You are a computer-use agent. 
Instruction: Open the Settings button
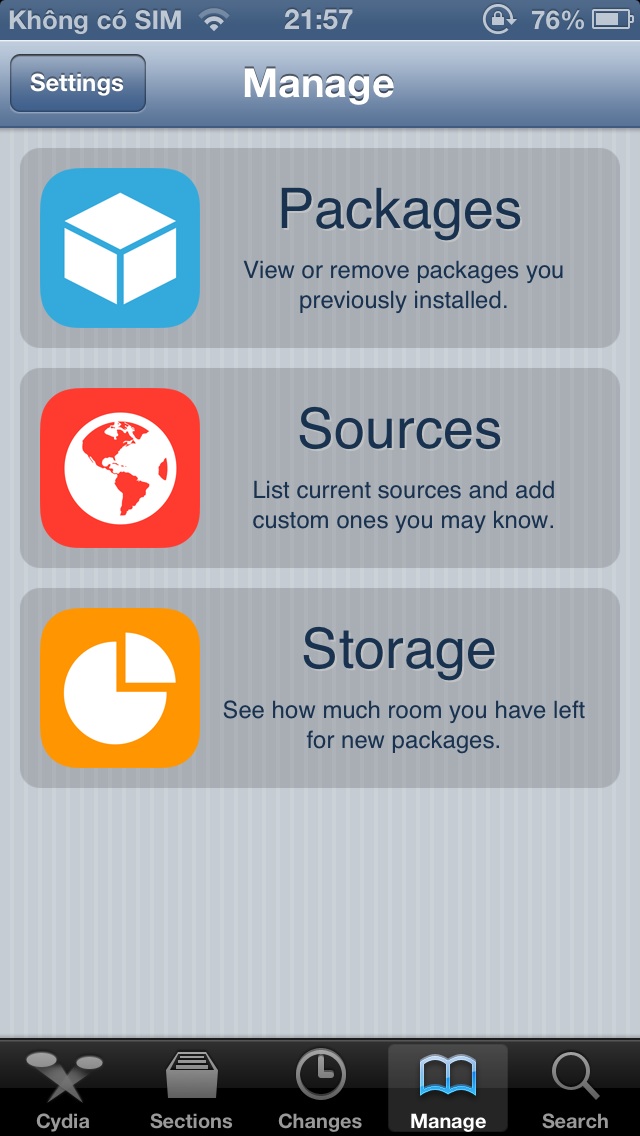tap(77, 83)
